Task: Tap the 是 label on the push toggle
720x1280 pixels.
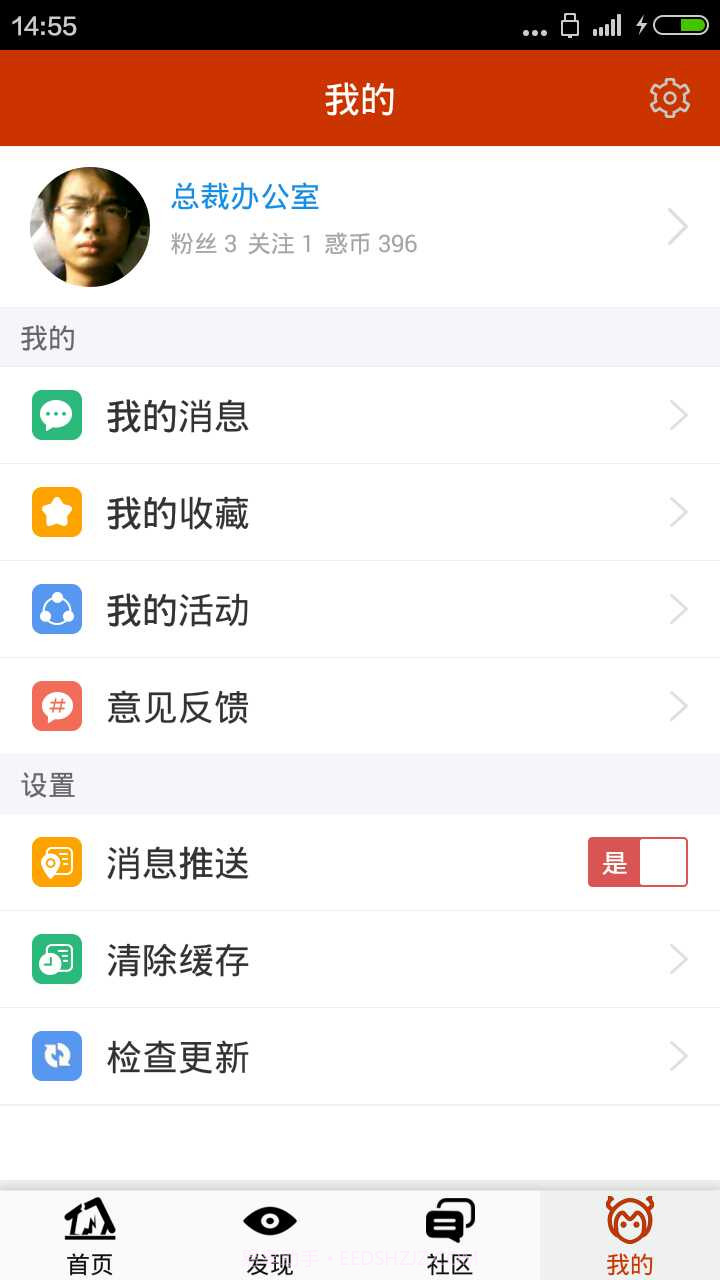Action: [x=615, y=862]
